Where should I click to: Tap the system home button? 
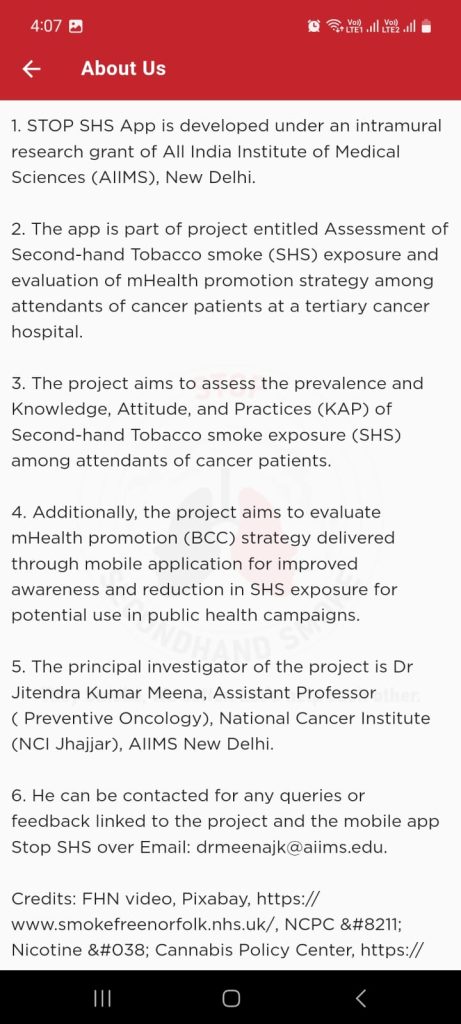tap(230, 997)
